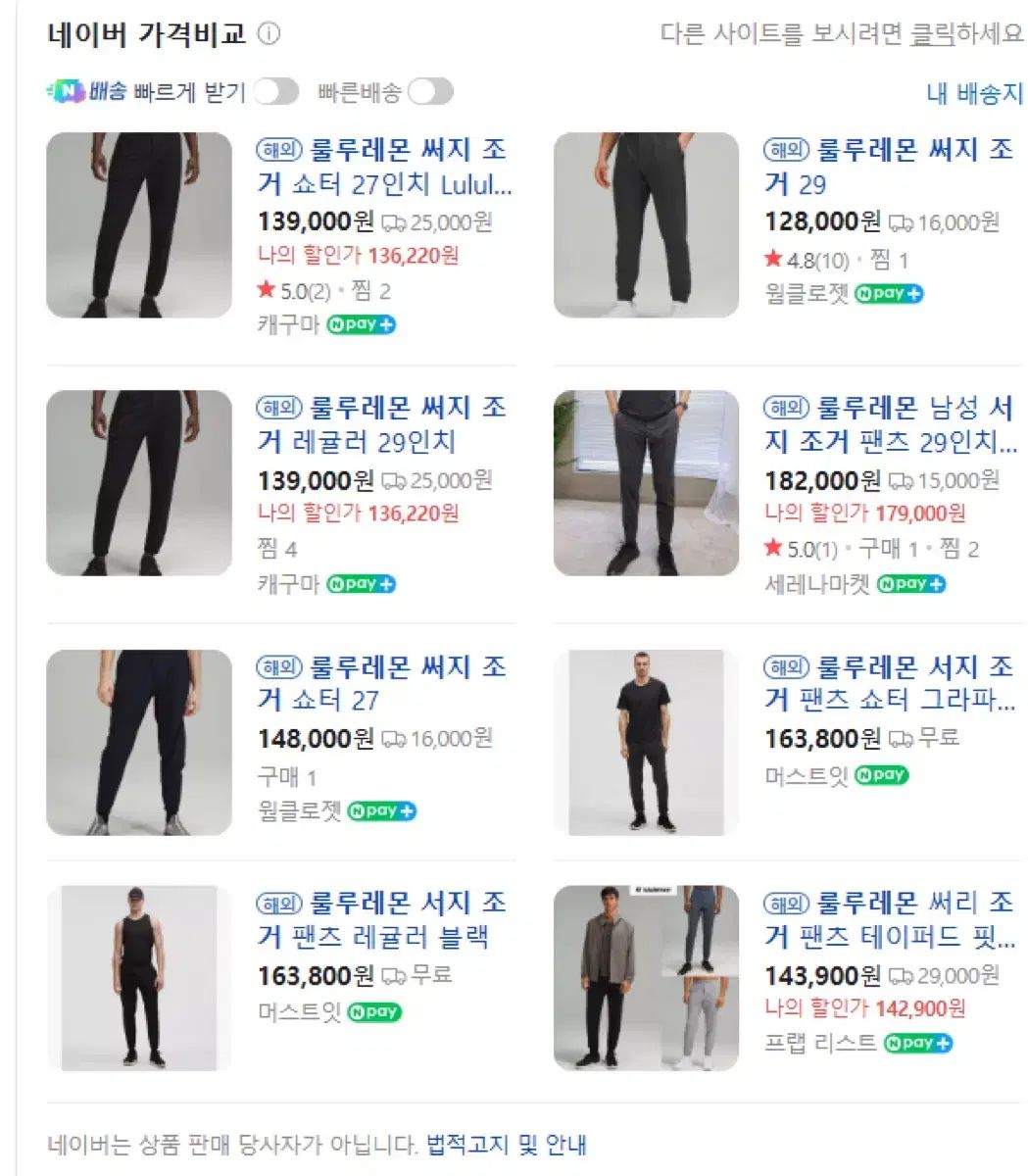Enable the N배송 빠르게 받기 toggle
Screen dimensions: 1028x1176
click(275, 92)
